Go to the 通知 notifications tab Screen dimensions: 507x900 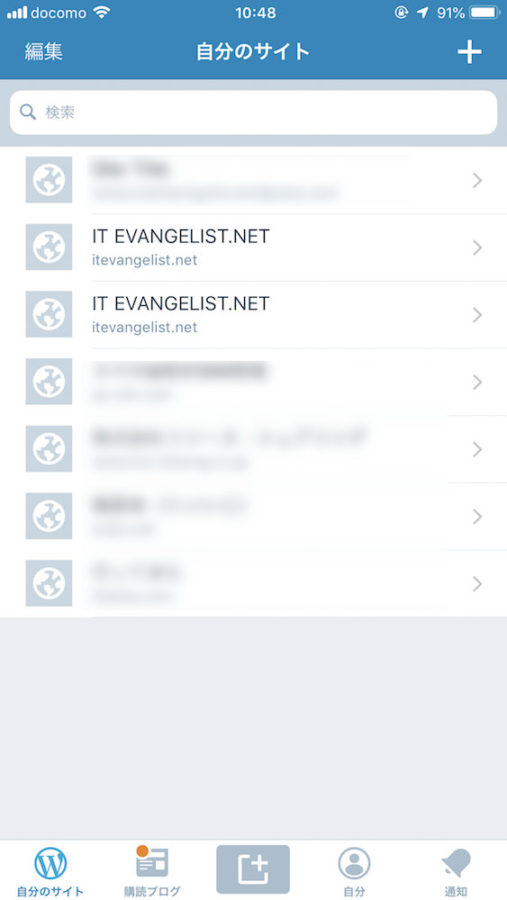[x=456, y=871]
